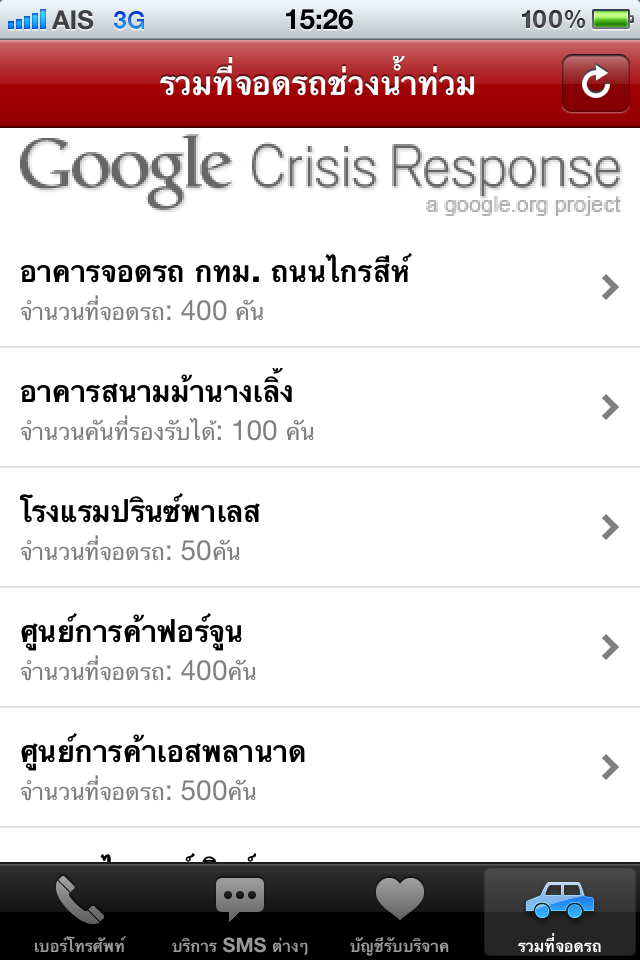
Task: View ศูนย์การค้าฟอร์จูน parking info
Action: click(x=320, y=648)
